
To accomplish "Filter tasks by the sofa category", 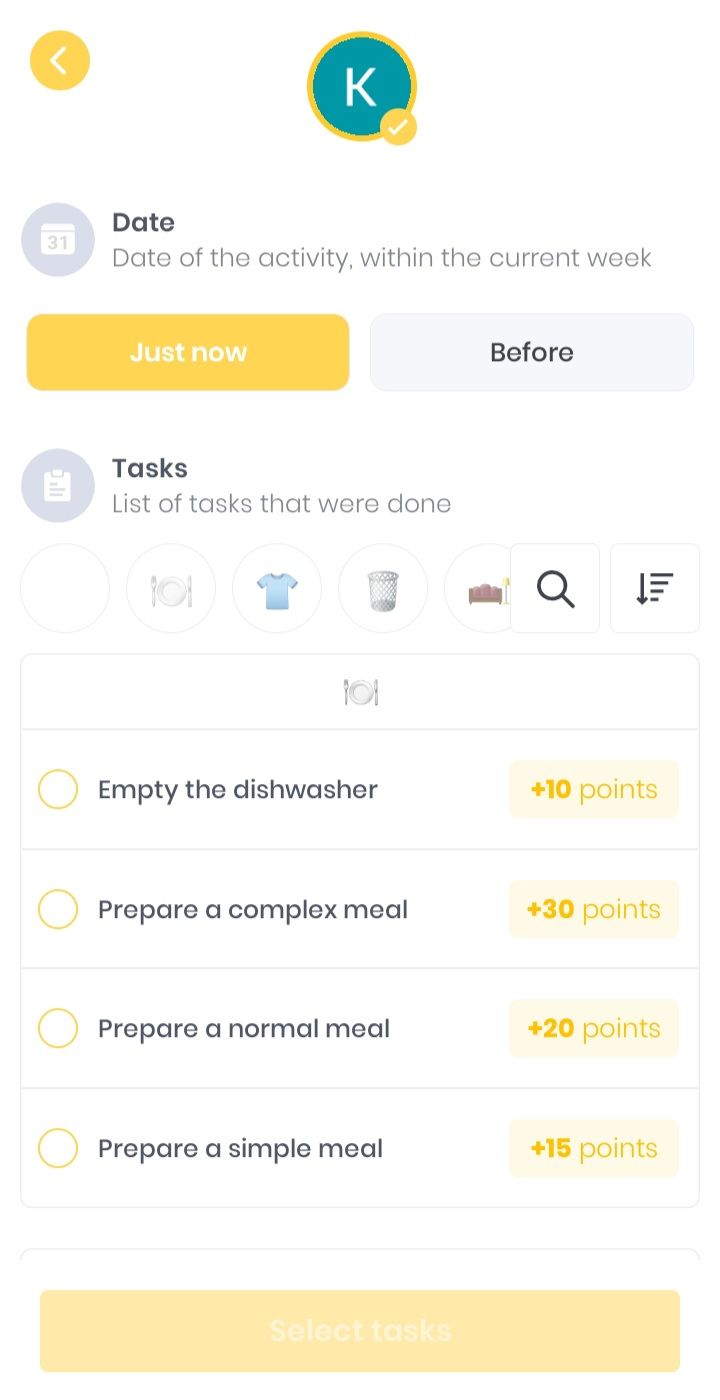I will click(480, 589).
